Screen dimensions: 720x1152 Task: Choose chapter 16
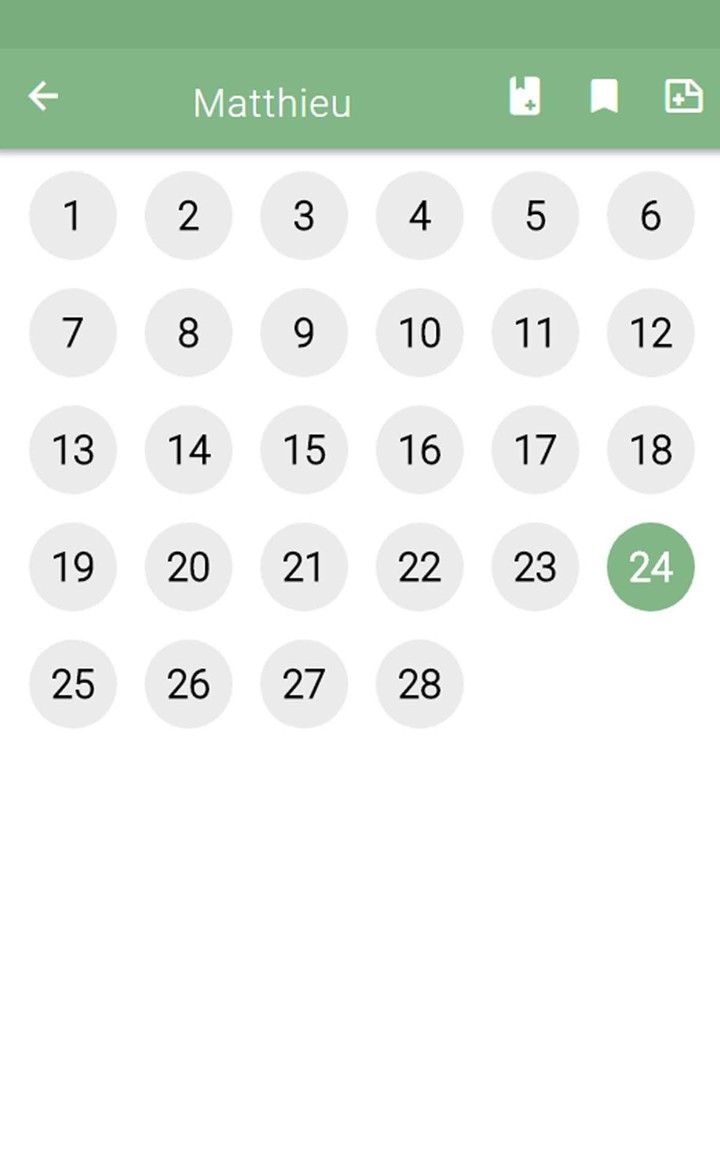pos(420,450)
